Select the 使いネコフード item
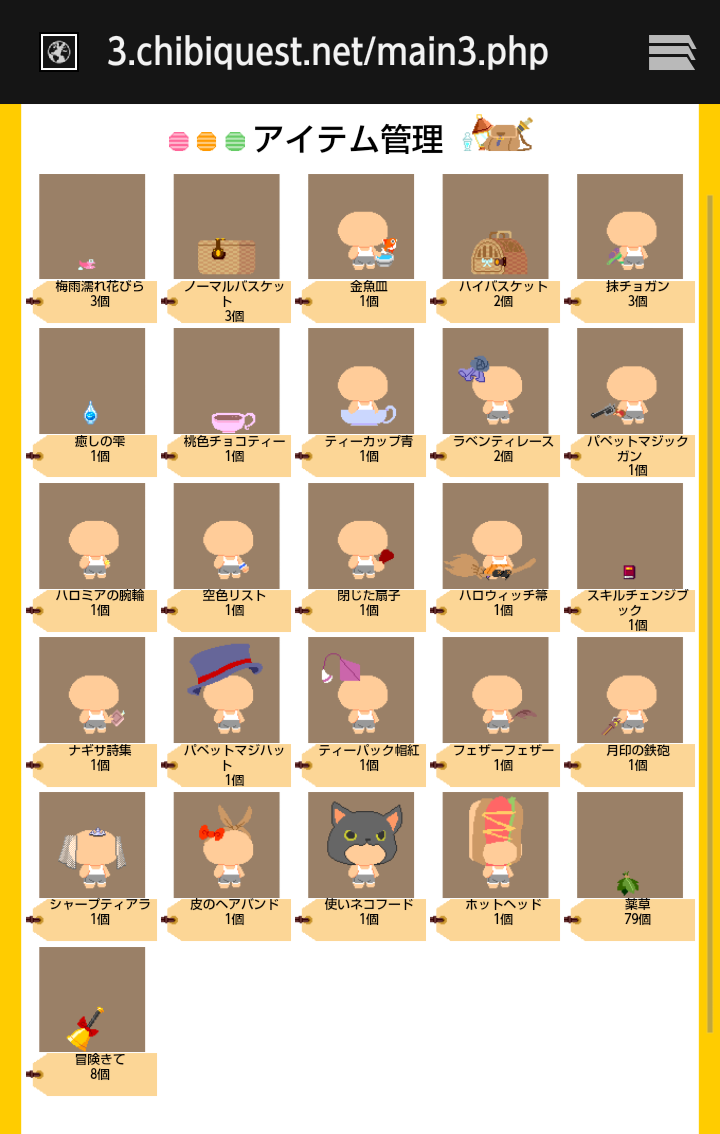Screen dimensions: 720x1134 361,845
